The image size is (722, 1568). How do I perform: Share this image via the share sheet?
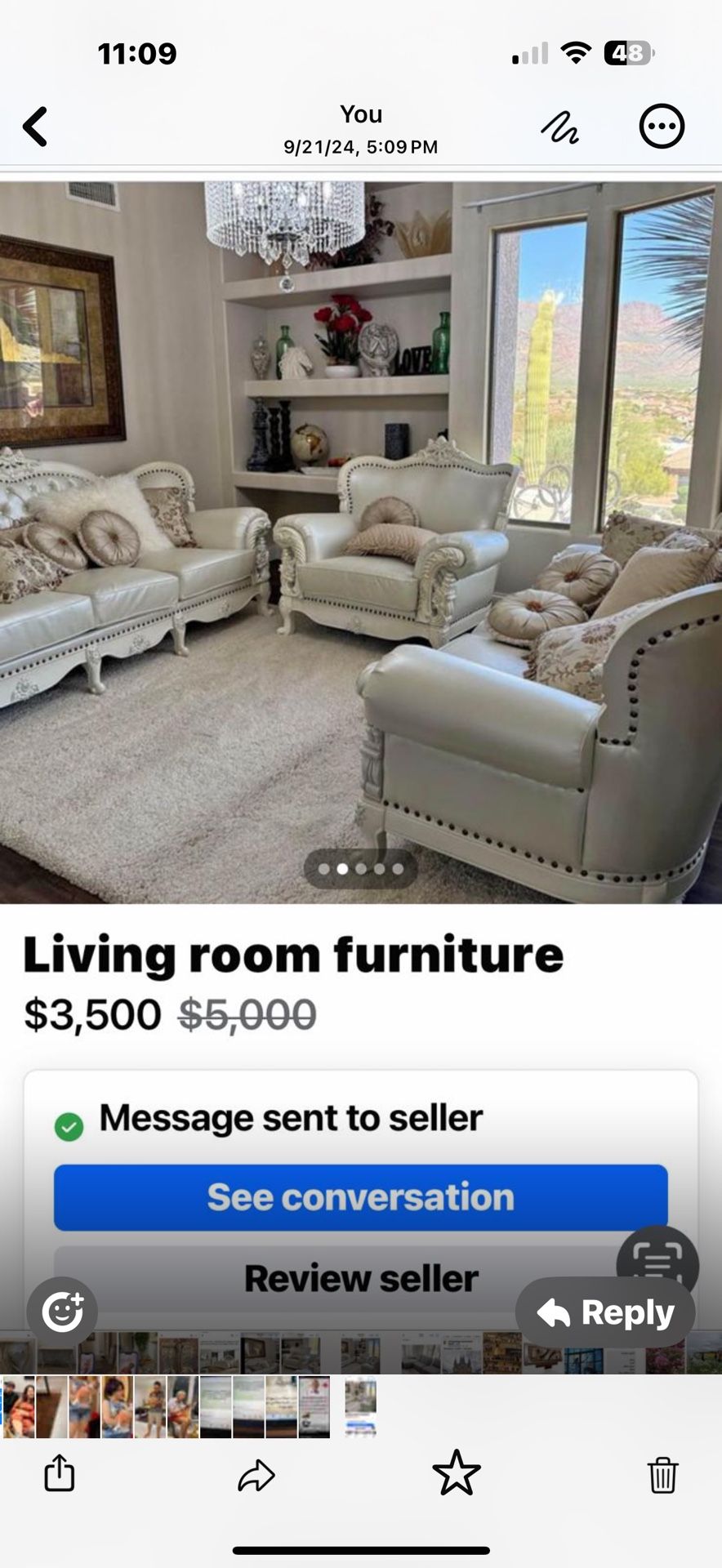59,1474
